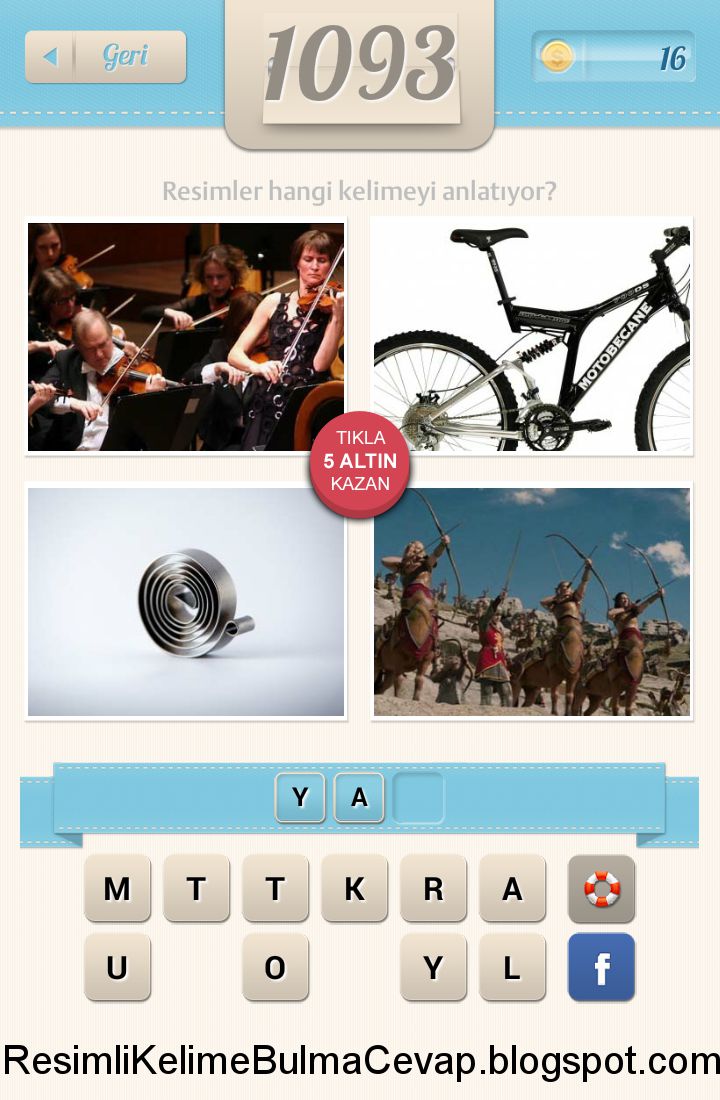Select the letter A tile in the tray

coord(512,888)
